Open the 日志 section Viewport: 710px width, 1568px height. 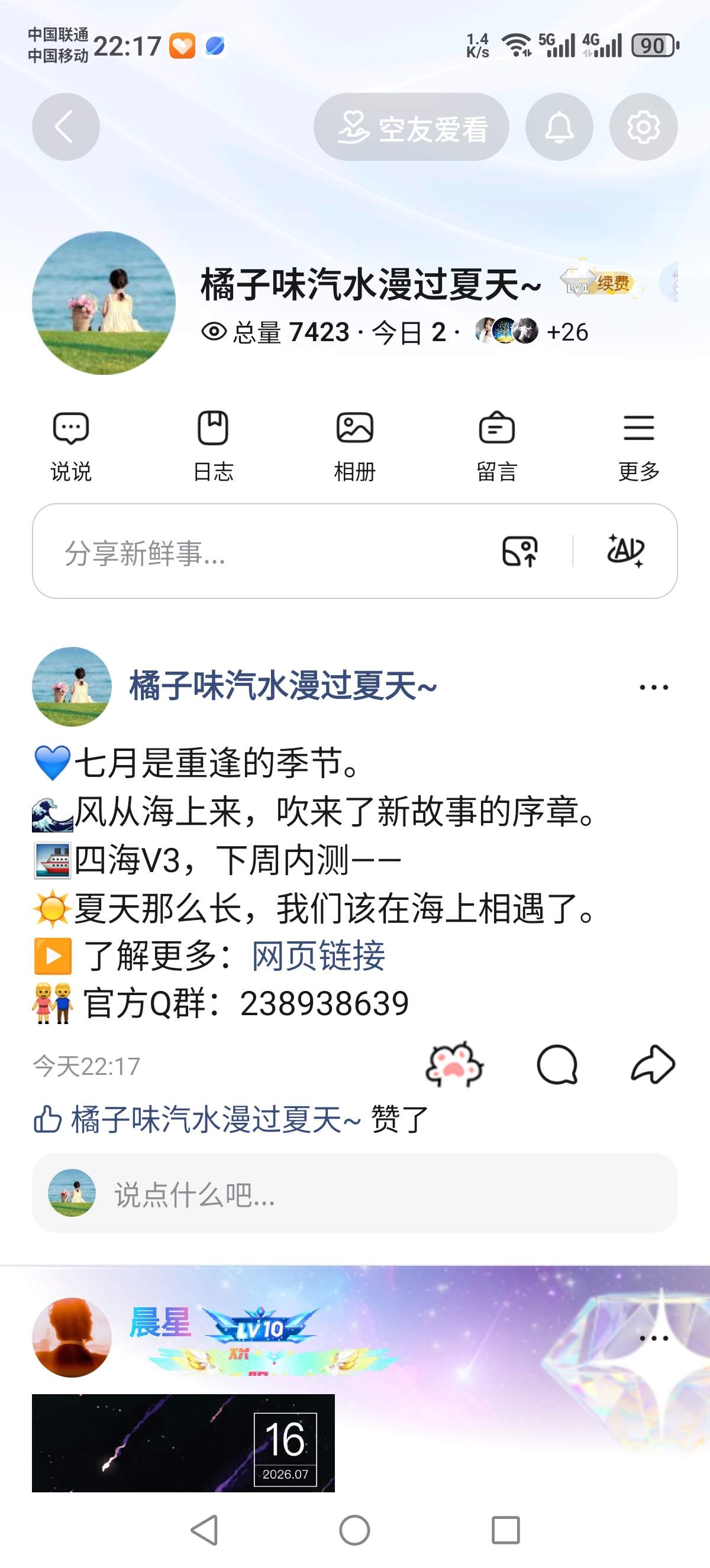click(213, 446)
